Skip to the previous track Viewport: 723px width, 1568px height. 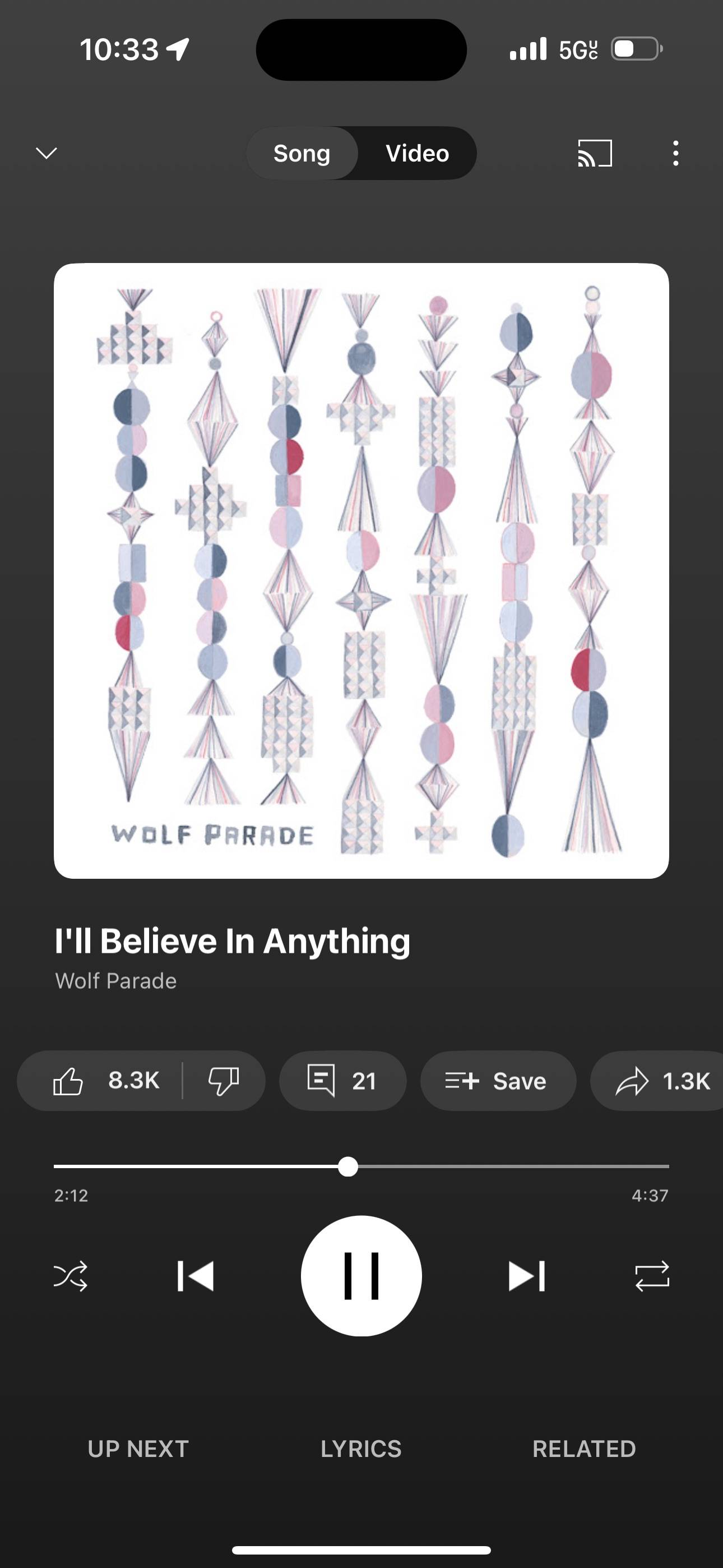196,1276
